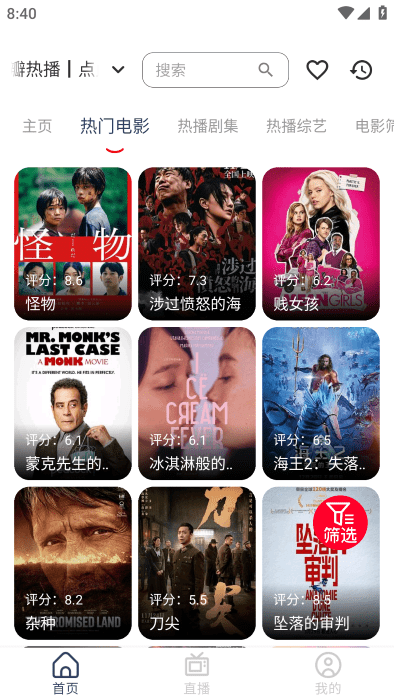
Task: Go to the 我的 tab
Action: point(328,674)
